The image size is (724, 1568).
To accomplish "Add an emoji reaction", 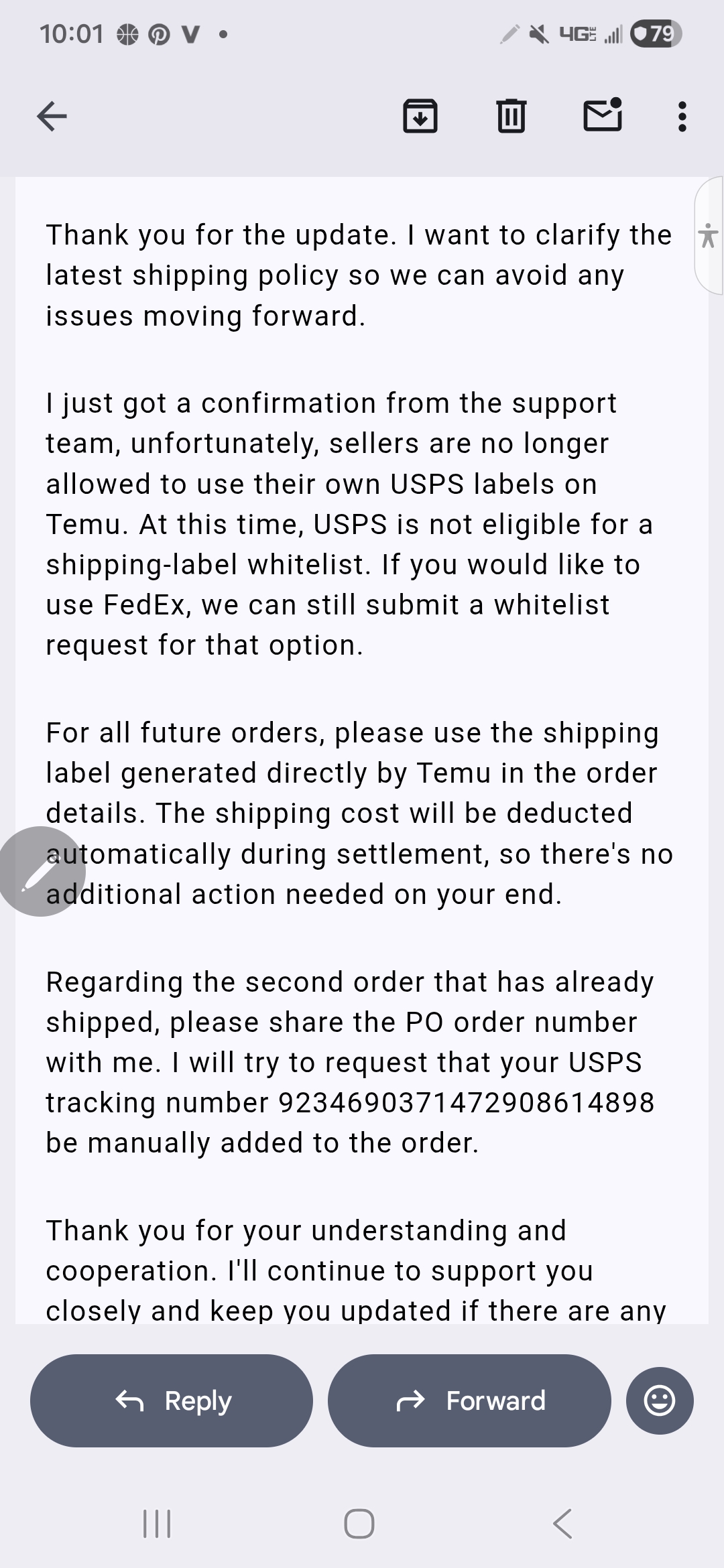I will point(660,1400).
